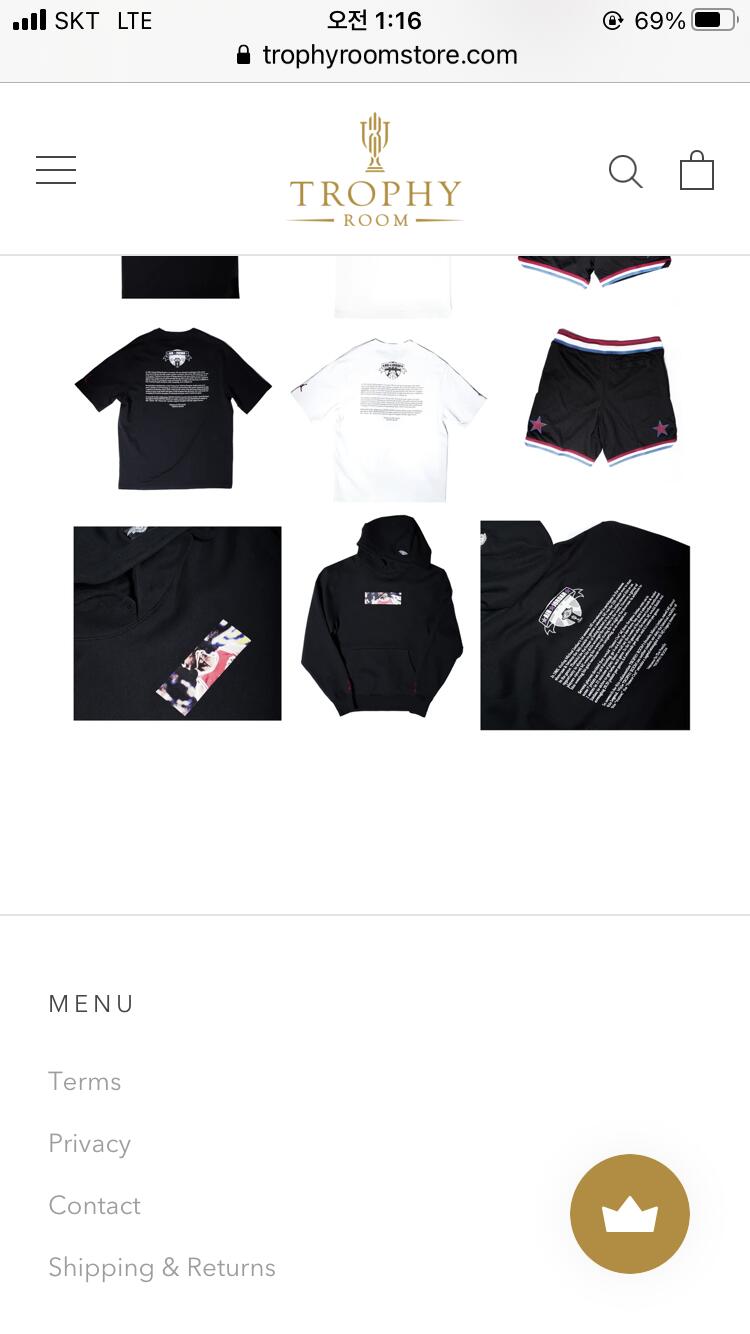Open the Terms link

tap(85, 1081)
